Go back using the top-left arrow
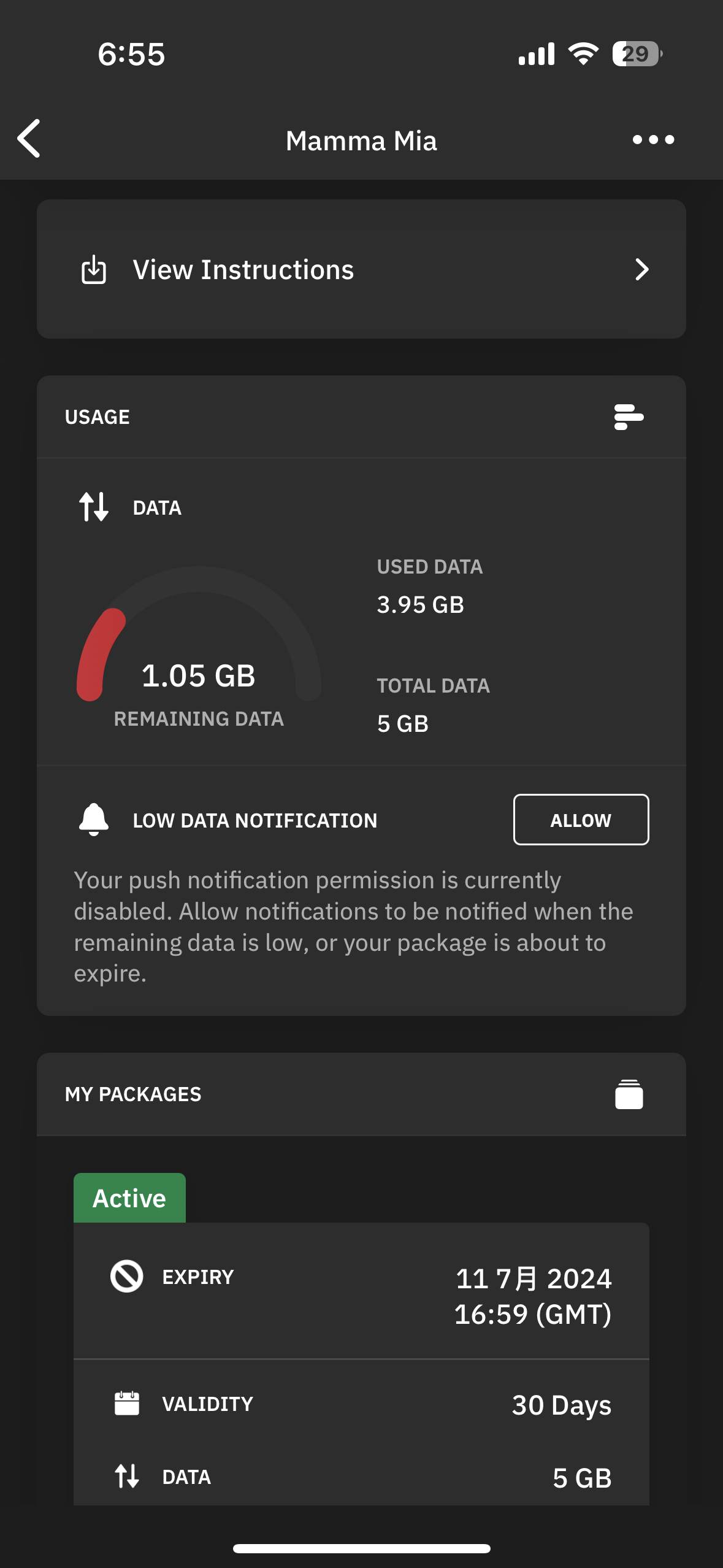This screenshot has height=1568, width=723. (29, 139)
